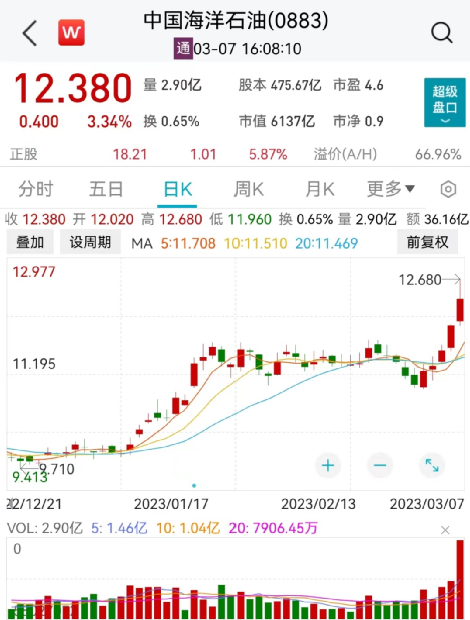Tap the 叠加 button

[x=30, y=242]
